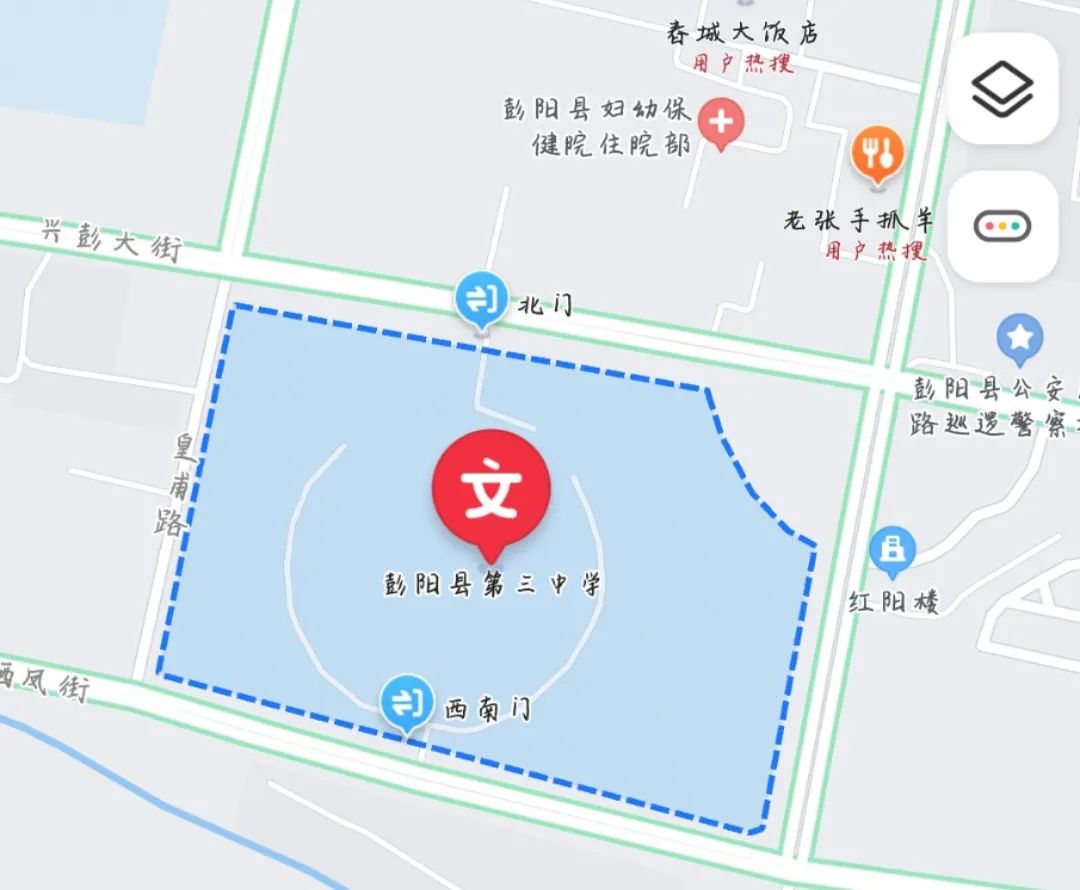Tap the 彭阳县第三中学 school marker
The height and width of the screenshot is (890, 1080).
491,492
